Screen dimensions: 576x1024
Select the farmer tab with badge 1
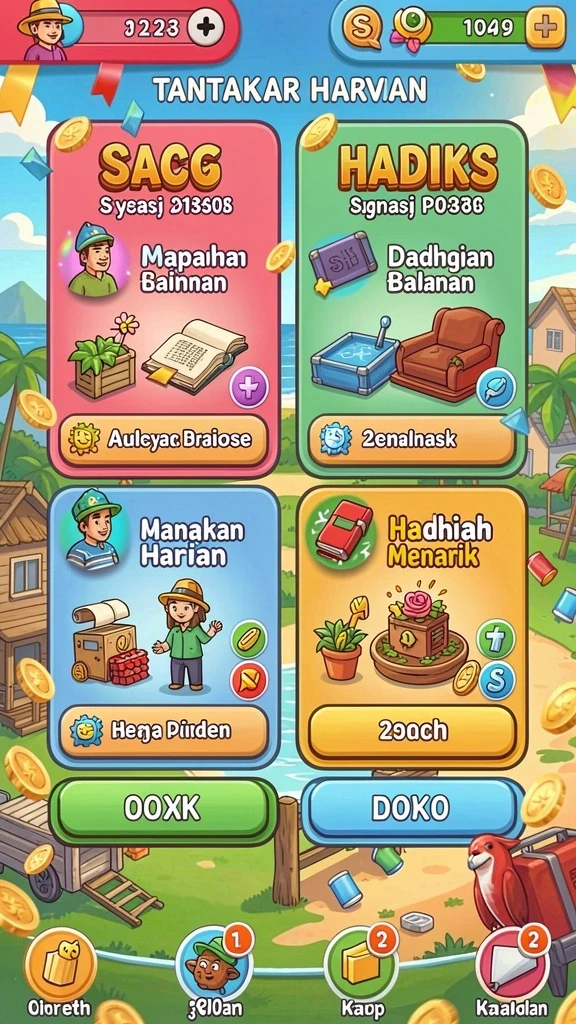tap(213, 971)
